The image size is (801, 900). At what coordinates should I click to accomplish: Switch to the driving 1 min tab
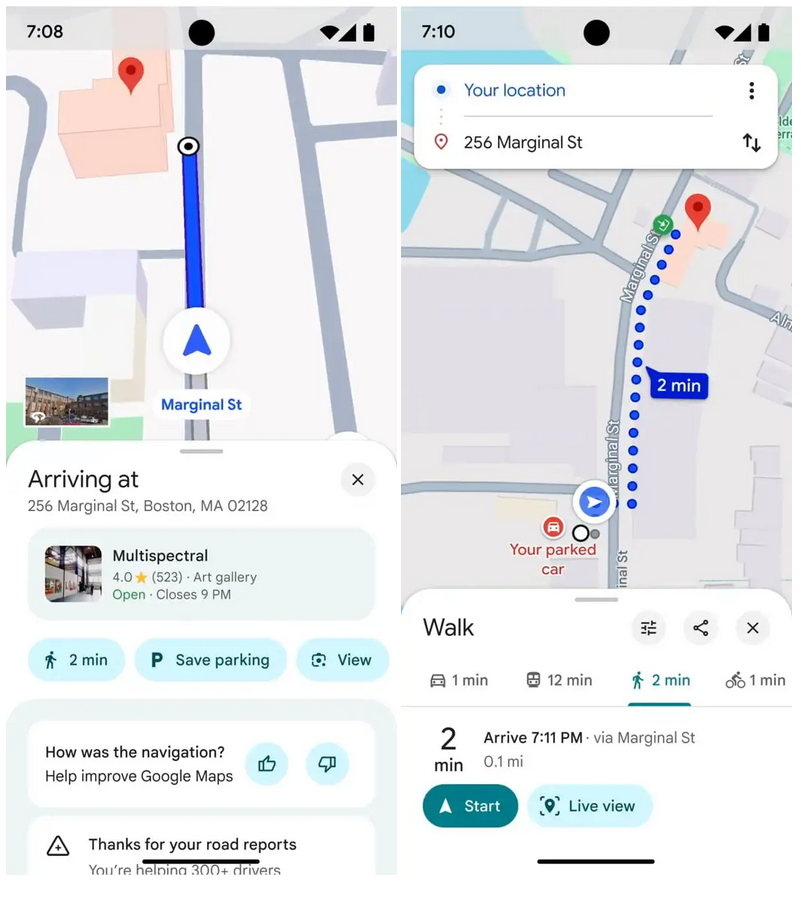pyautogui.click(x=458, y=680)
